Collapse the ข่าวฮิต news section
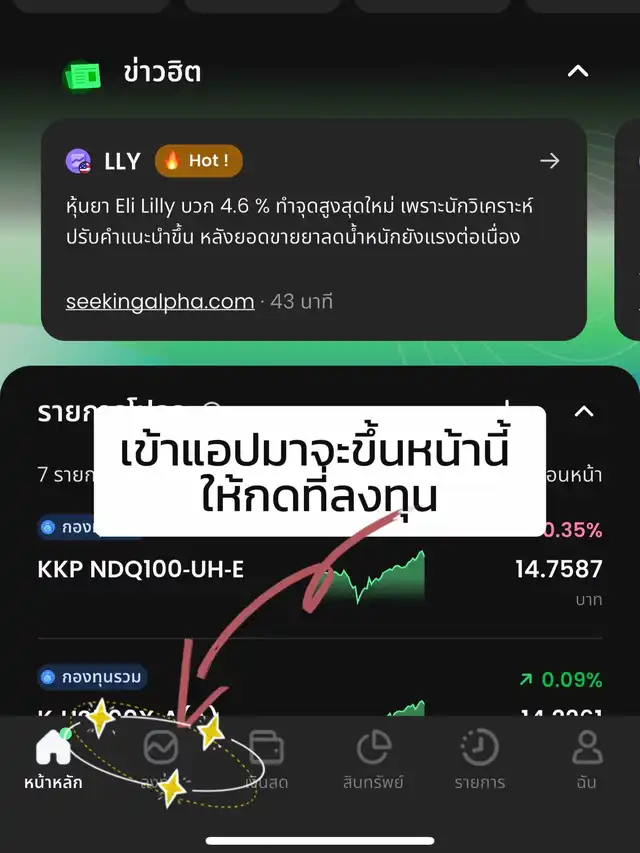This screenshot has height=853, width=640. pyautogui.click(x=578, y=72)
